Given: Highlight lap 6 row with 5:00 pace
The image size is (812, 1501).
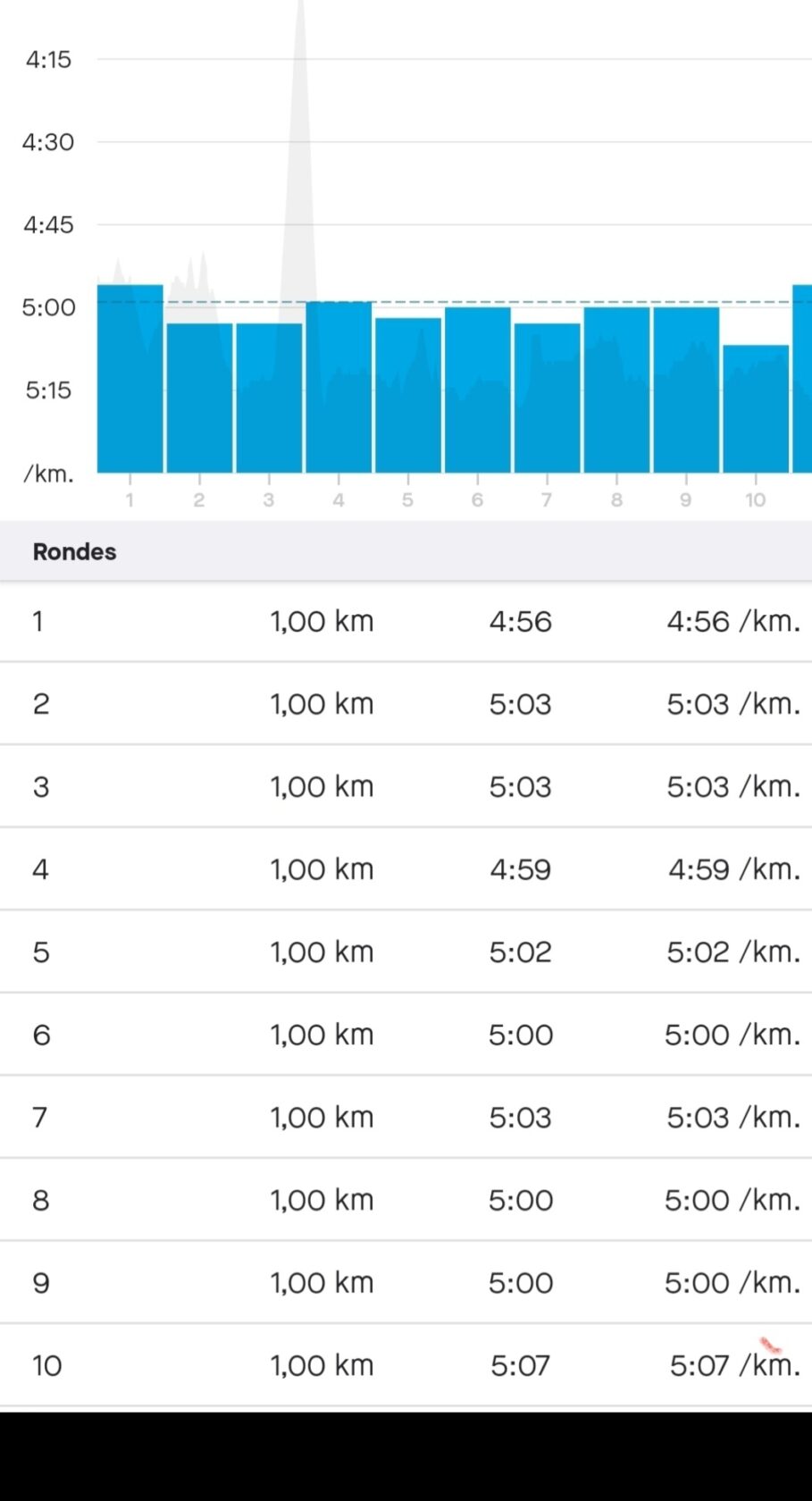Looking at the screenshot, I should (x=406, y=1035).
